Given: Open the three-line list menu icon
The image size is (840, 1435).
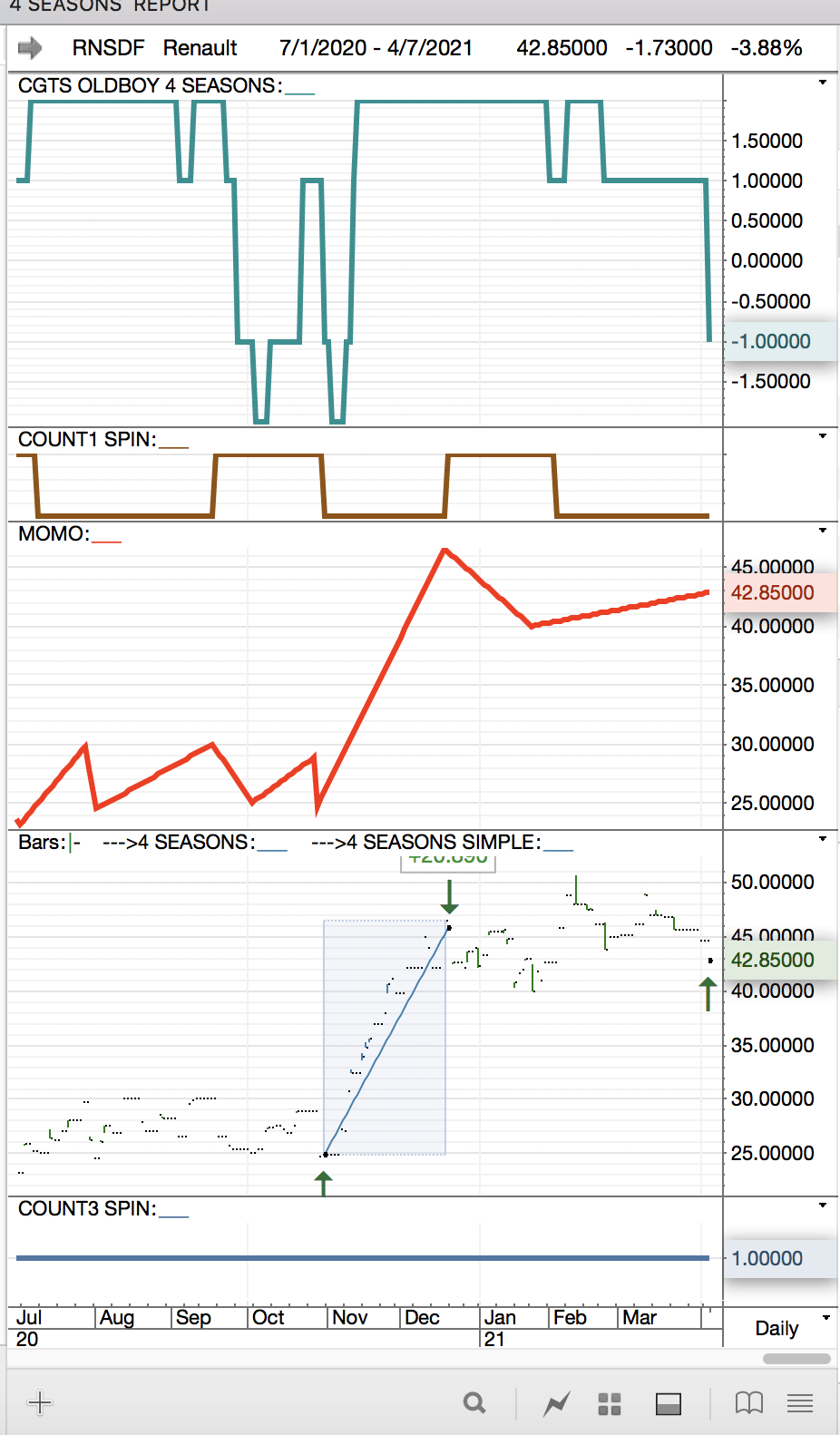Looking at the screenshot, I should pos(800,1403).
